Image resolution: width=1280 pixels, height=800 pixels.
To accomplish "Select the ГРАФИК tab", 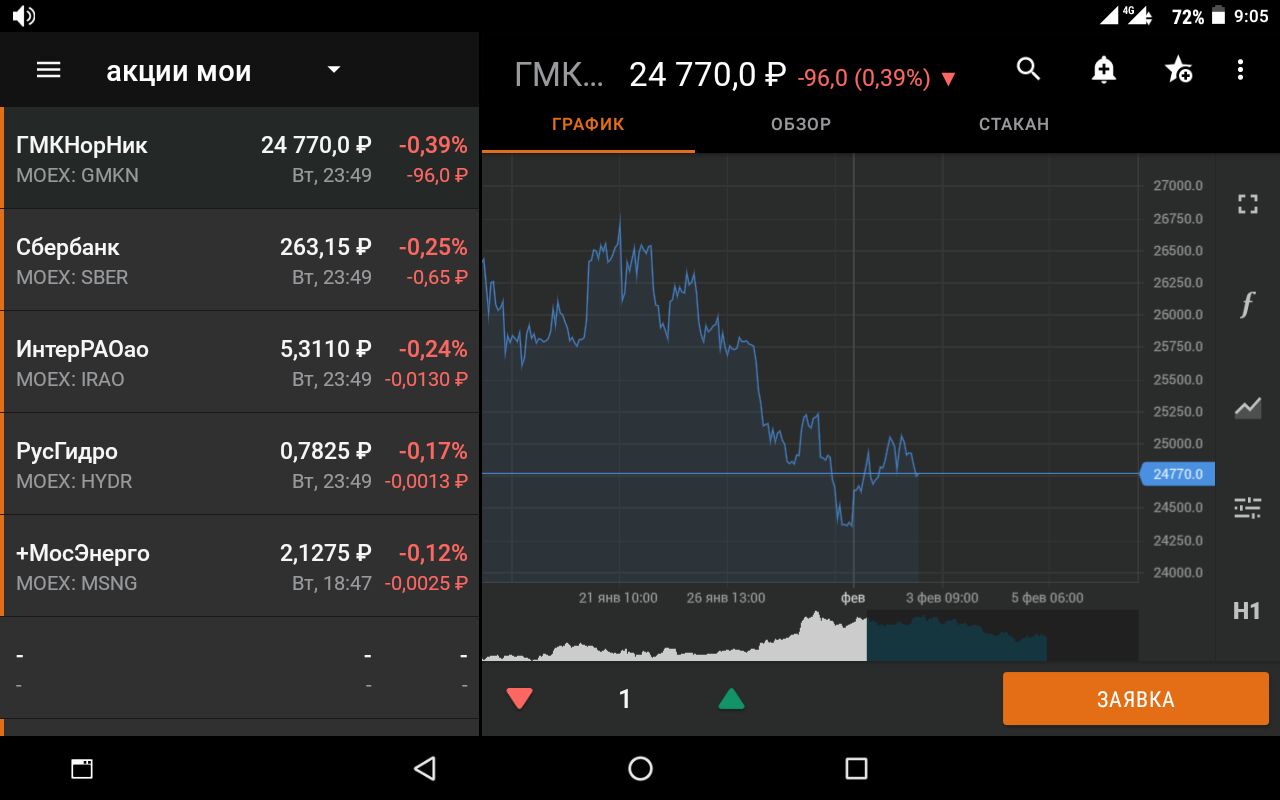I will (588, 124).
